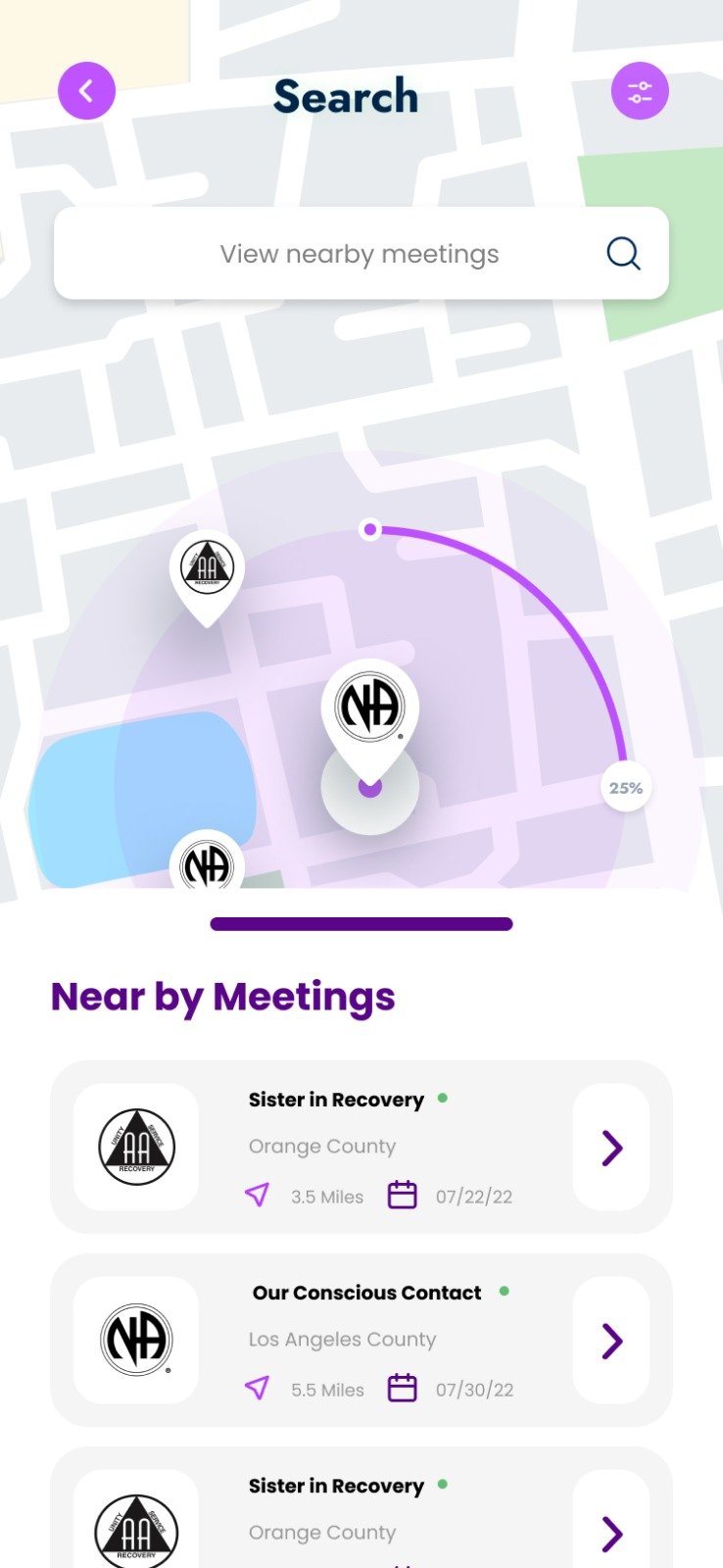Click inside the View nearby meetings search field
This screenshot has width=723, height=1568.
(361, 254)
